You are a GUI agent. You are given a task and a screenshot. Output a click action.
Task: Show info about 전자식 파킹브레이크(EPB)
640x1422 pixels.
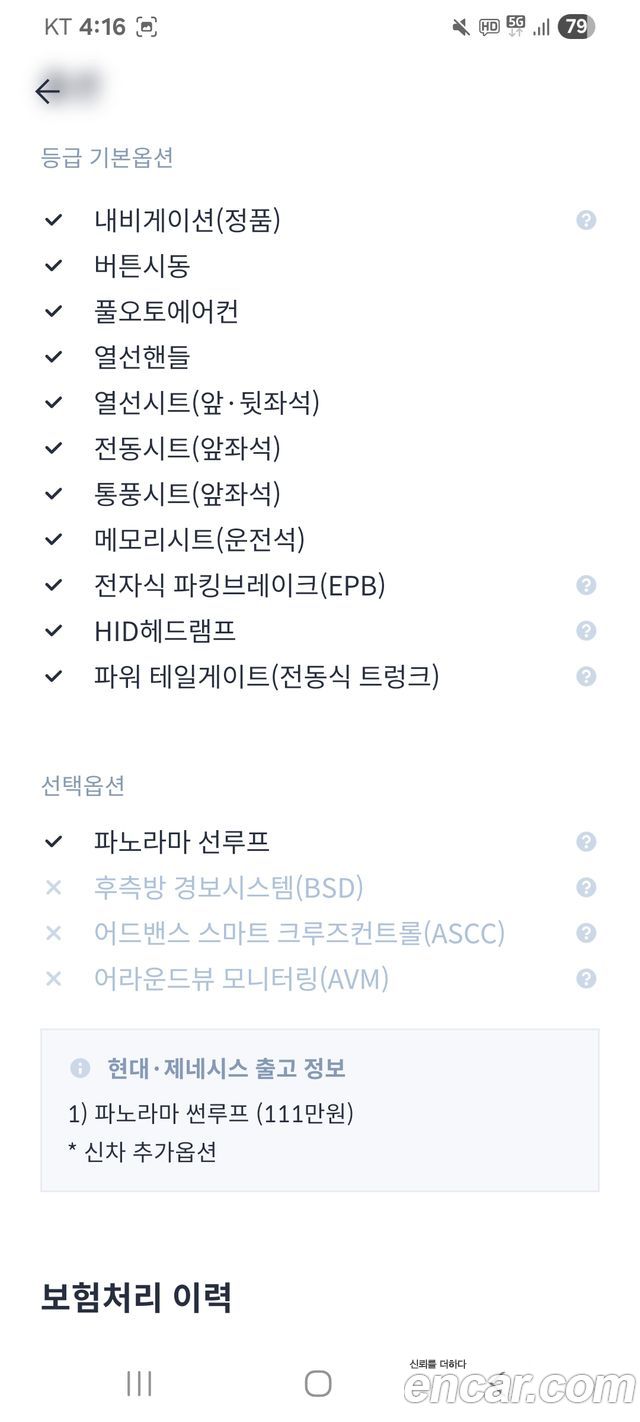click(586, 585)
